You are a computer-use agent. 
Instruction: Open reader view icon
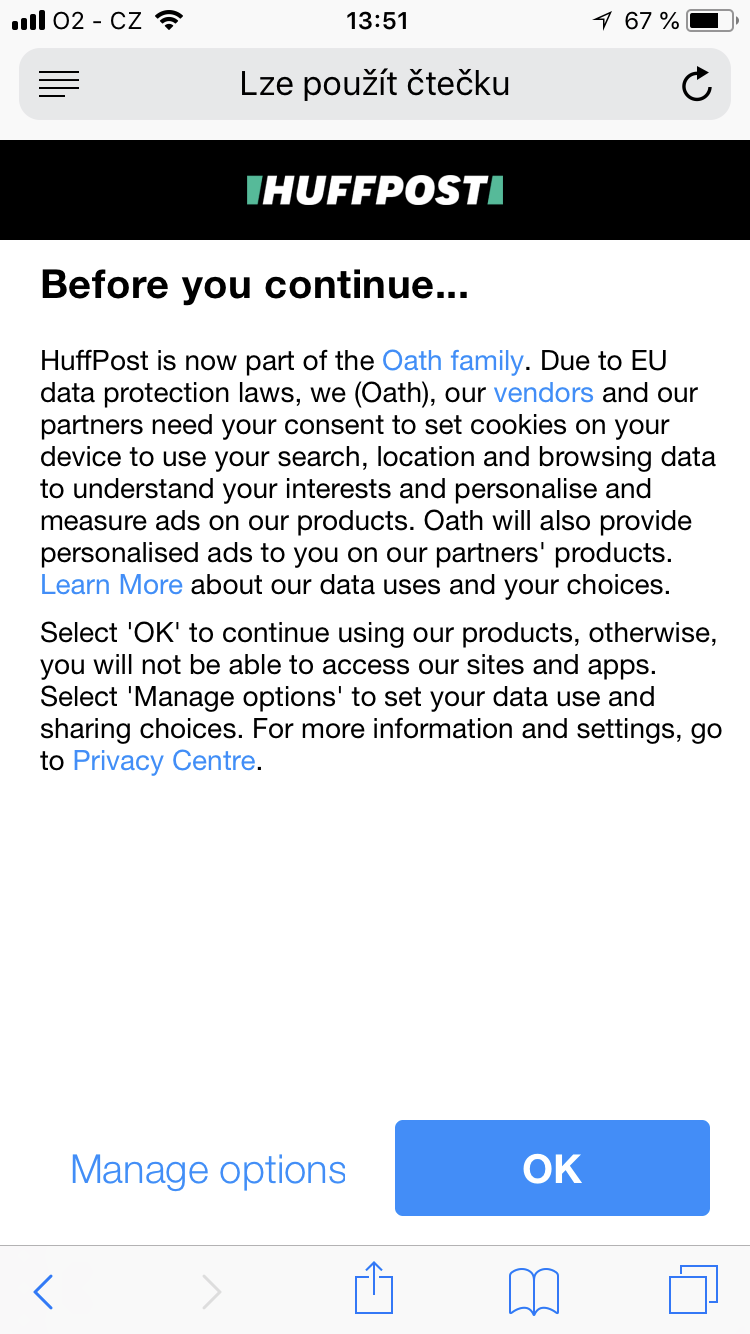(x=58, y=85)
